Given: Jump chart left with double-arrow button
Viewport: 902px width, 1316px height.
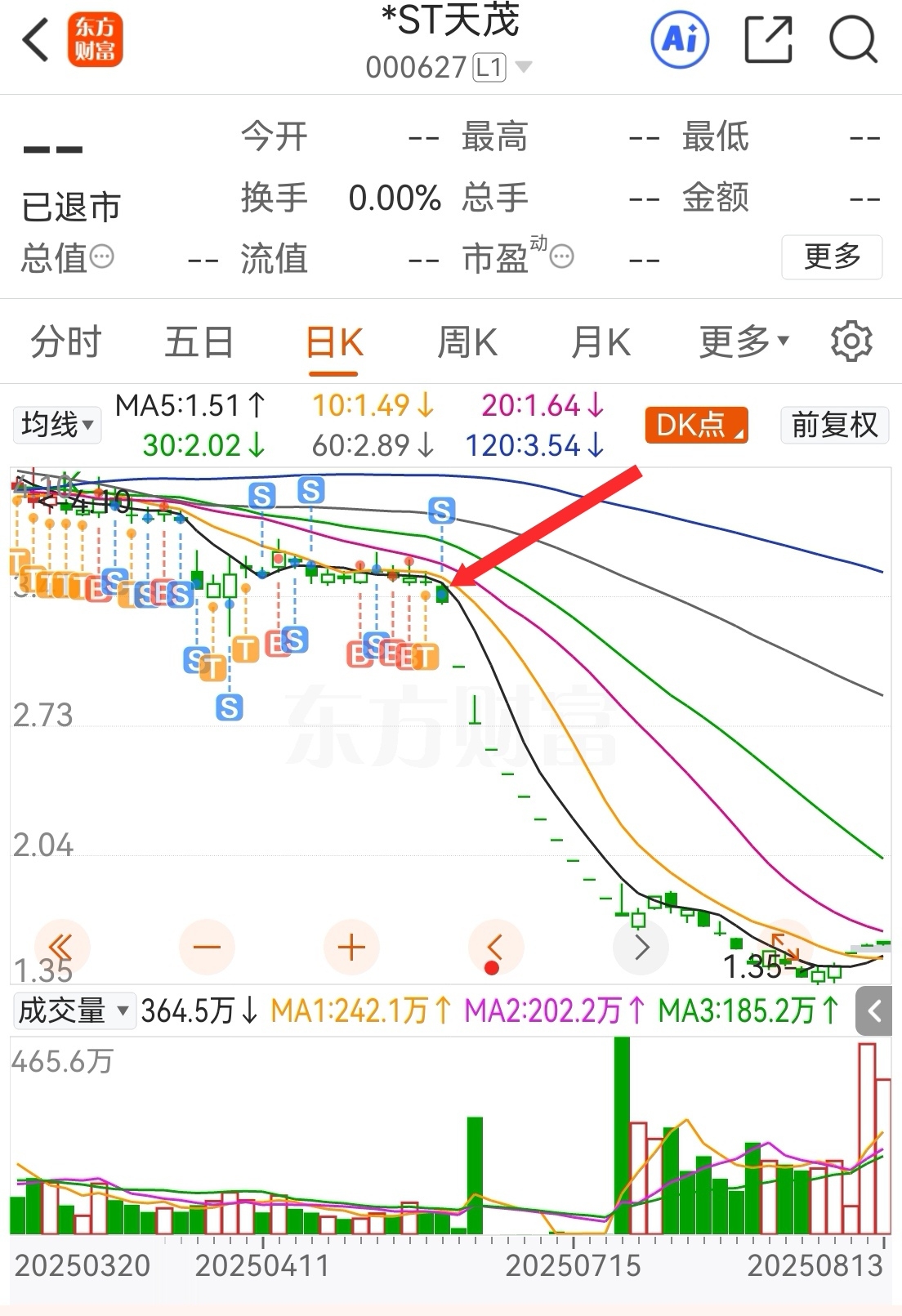Looking at the screenshot, I should 61,948.
